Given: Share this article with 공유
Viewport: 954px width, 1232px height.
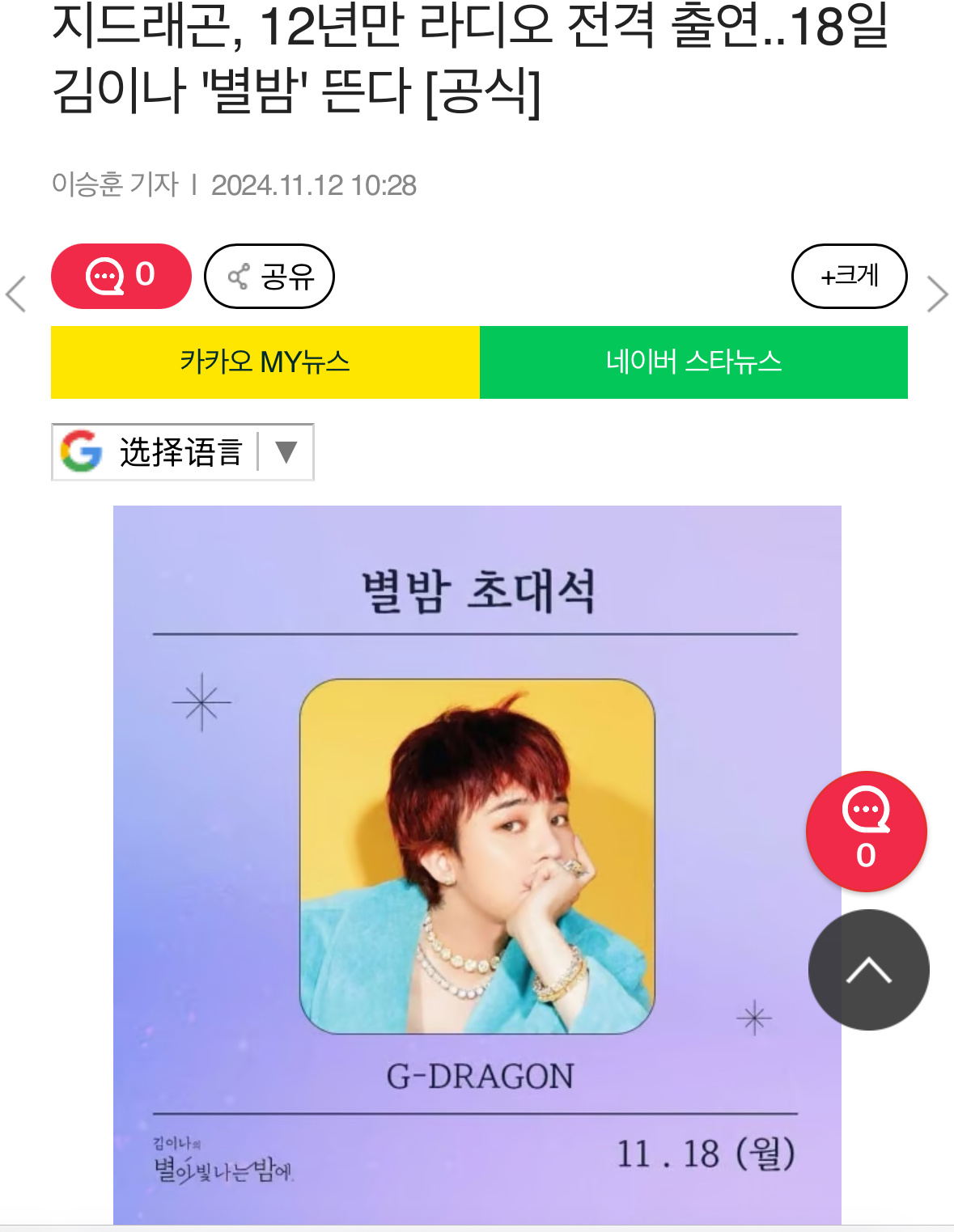Looking at the screenshot, I should click(x=269, y=277).
